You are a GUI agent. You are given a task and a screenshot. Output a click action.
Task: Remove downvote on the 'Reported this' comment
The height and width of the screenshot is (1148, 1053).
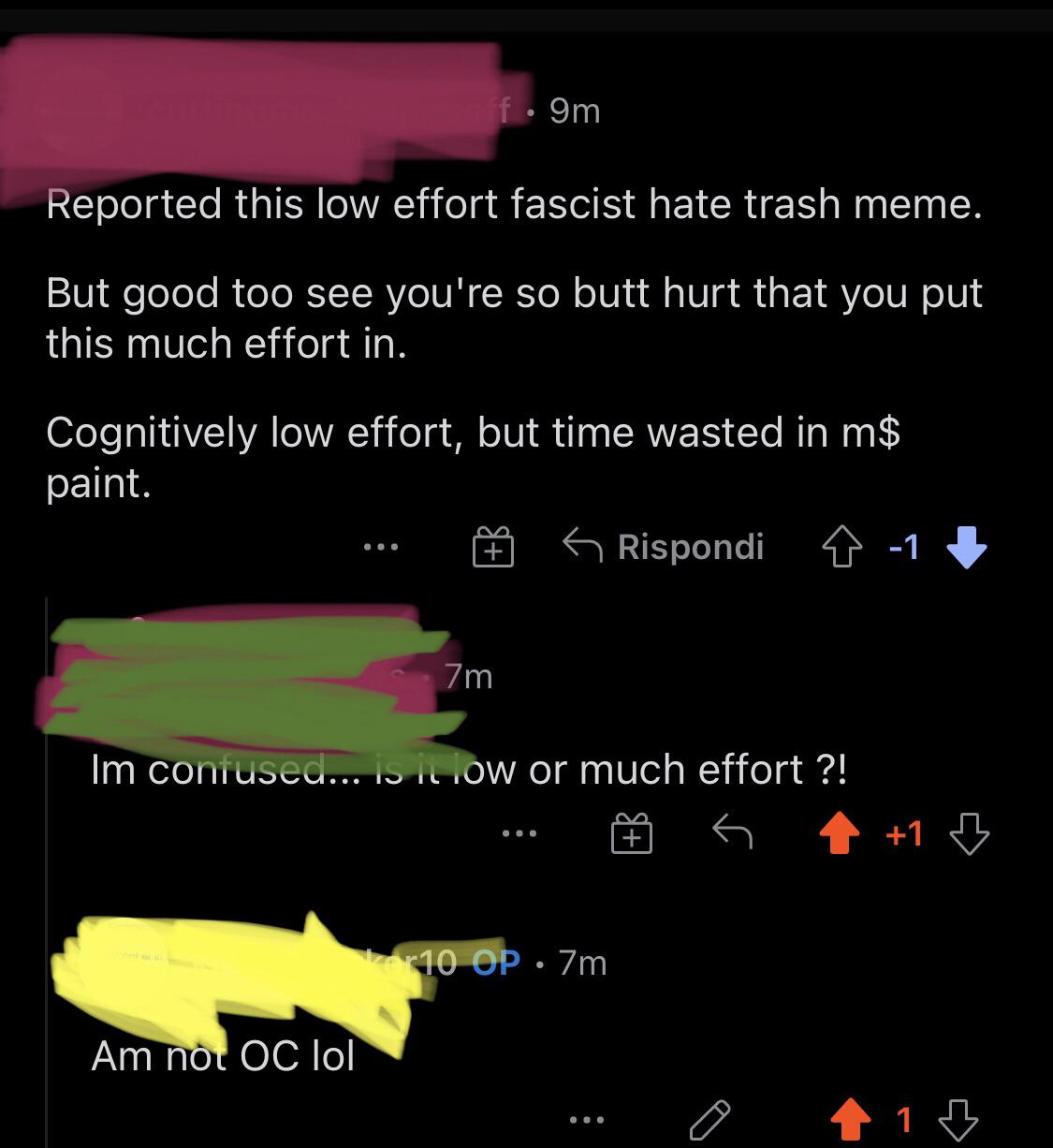[x=967, y=547]
